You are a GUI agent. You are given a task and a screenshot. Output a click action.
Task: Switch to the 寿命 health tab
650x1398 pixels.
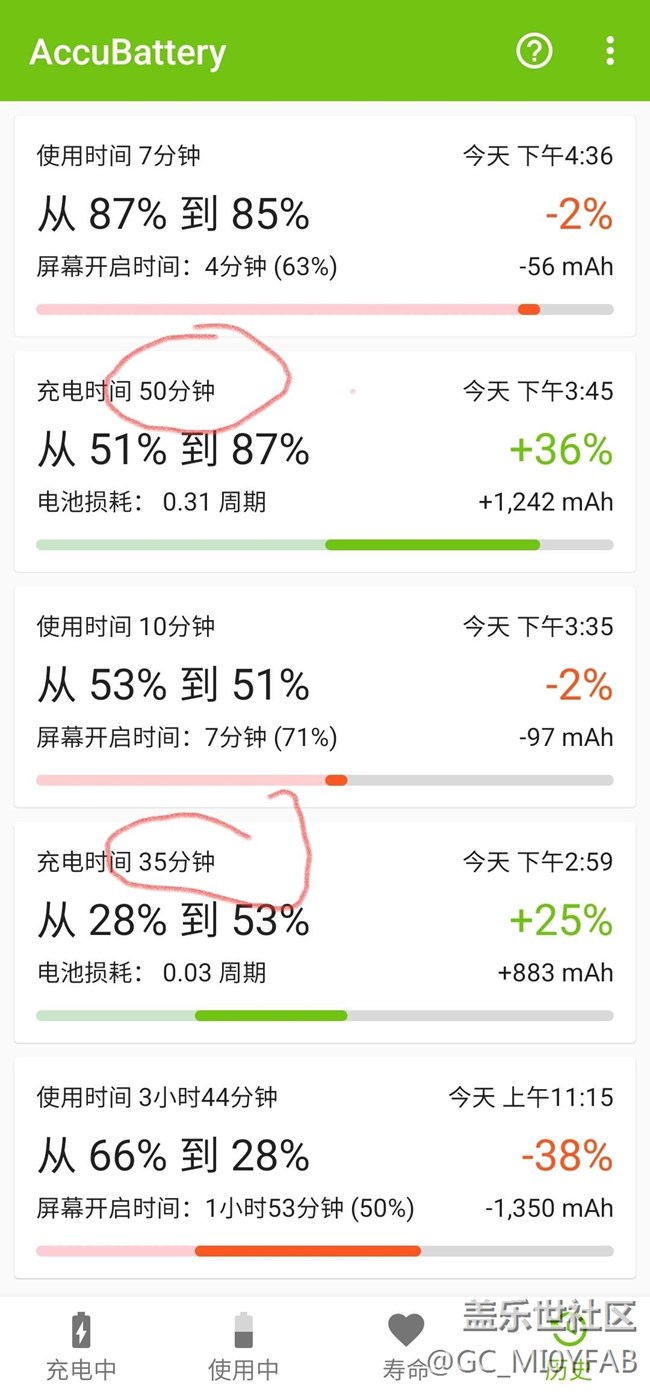click(x=406, y=1347)
